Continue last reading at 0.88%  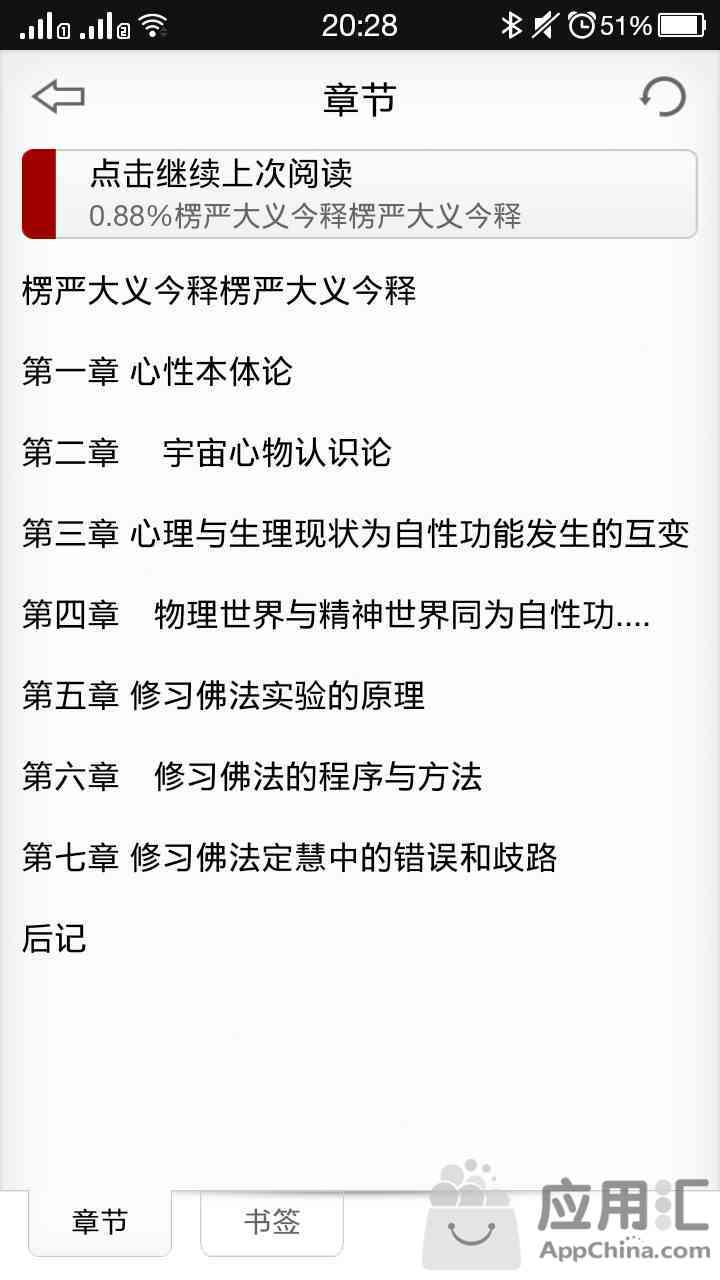point(359,194)
